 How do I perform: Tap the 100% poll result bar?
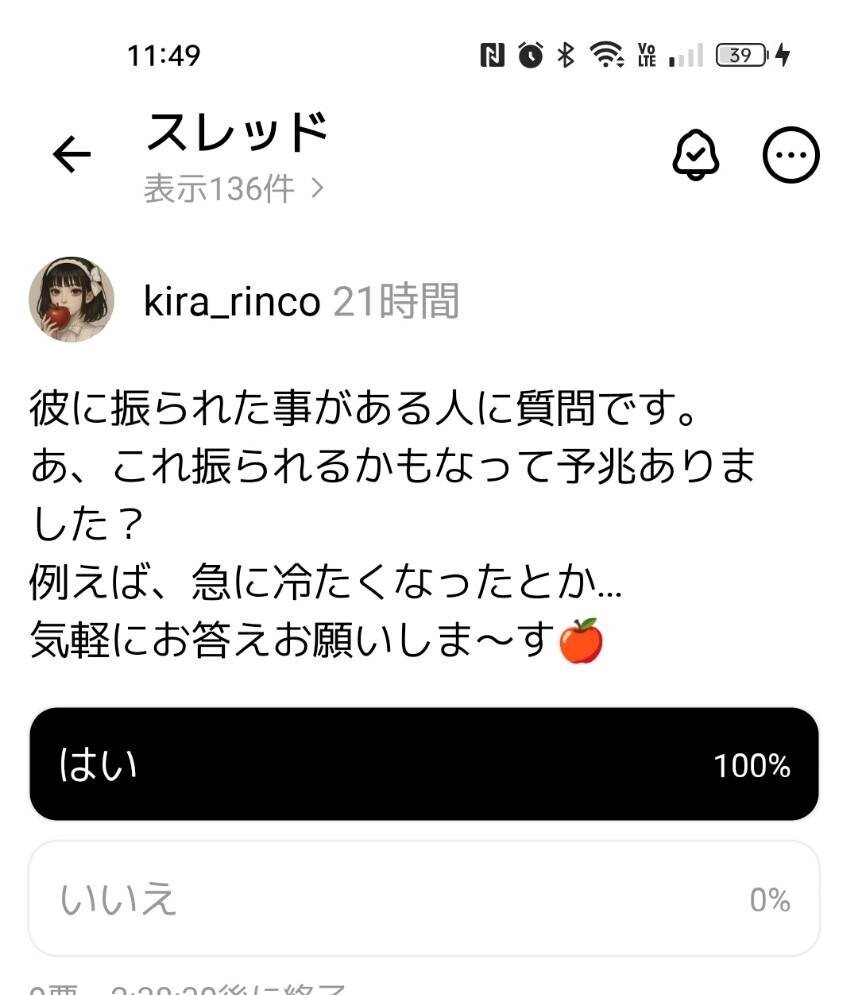[x=752, y=766]
